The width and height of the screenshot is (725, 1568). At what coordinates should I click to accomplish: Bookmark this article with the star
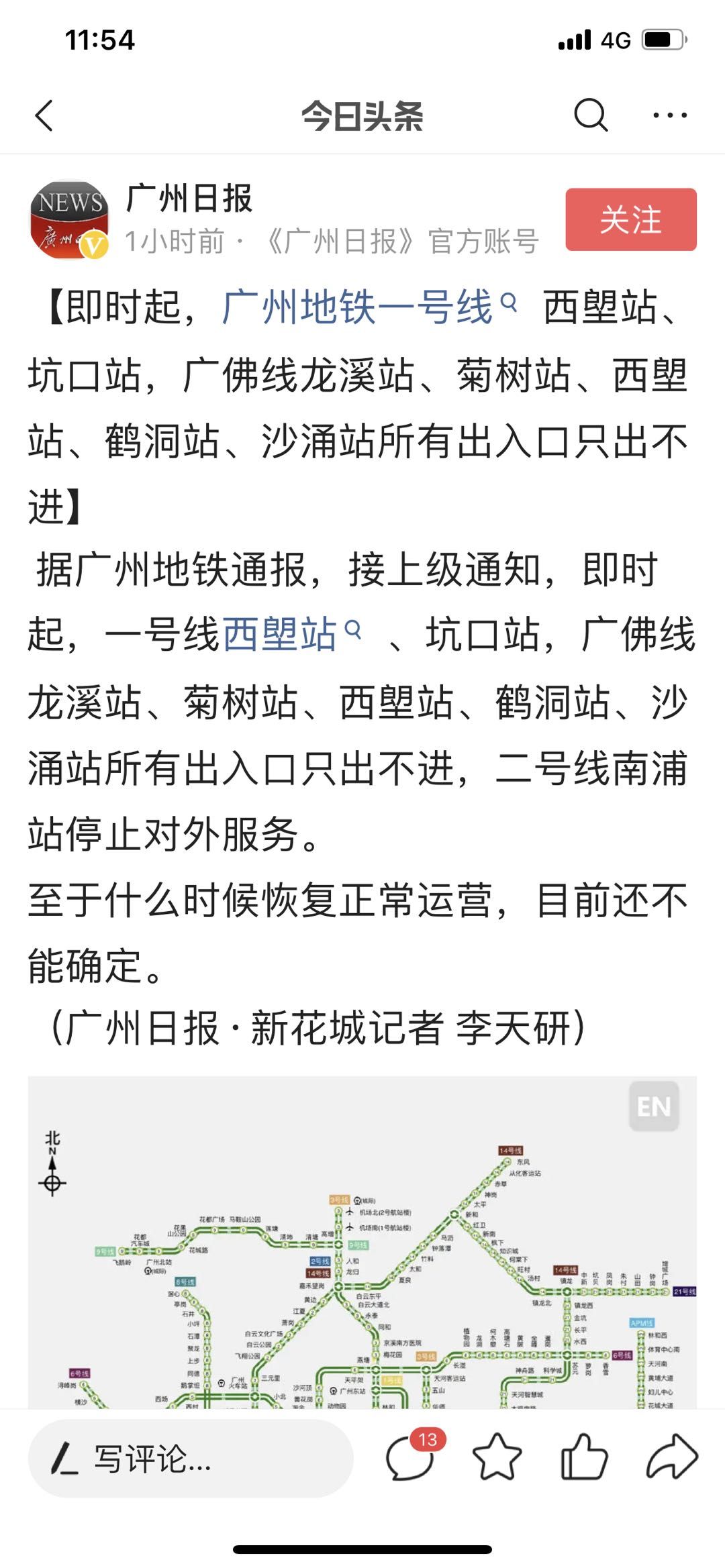(x=497, y=1457)
